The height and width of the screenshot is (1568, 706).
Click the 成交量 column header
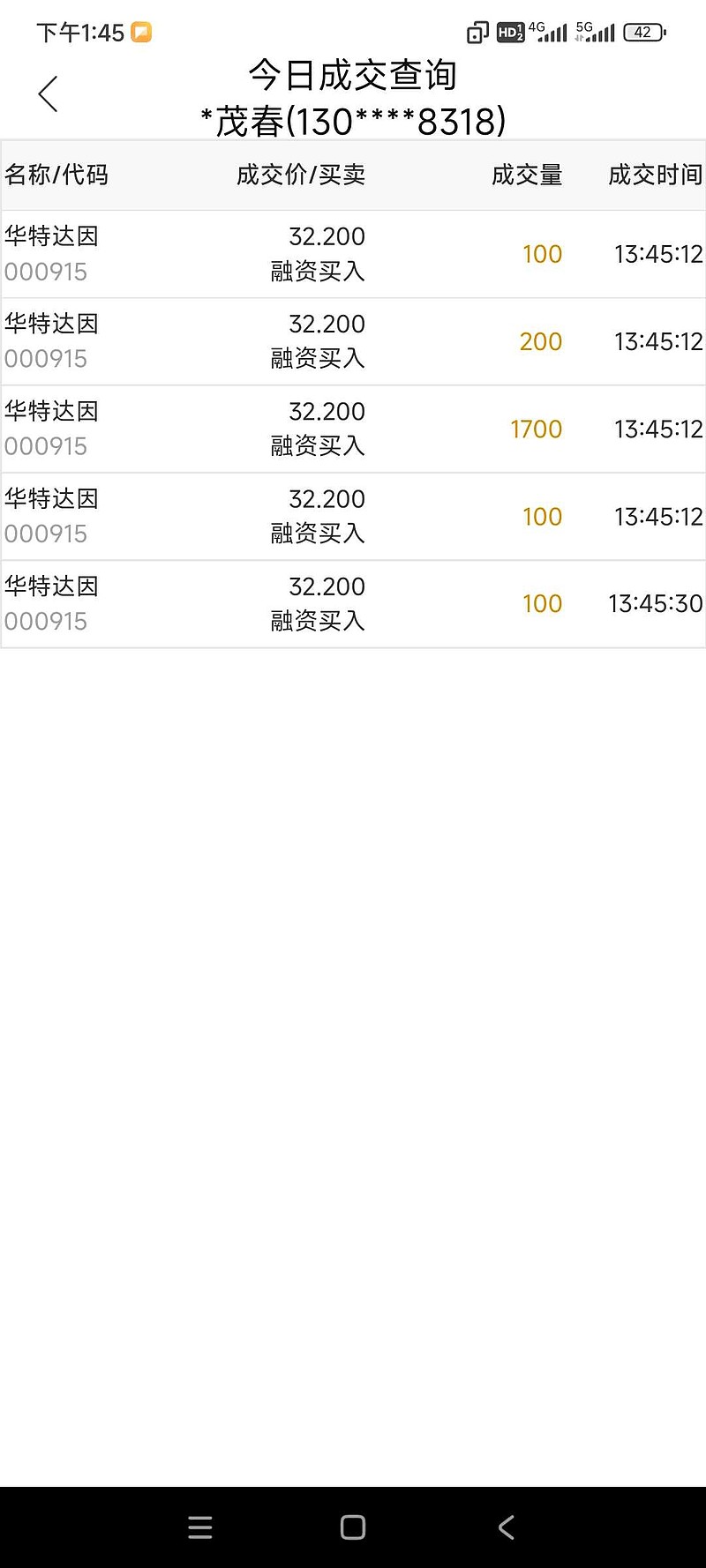pyautogui.click(x=527, y=175)
